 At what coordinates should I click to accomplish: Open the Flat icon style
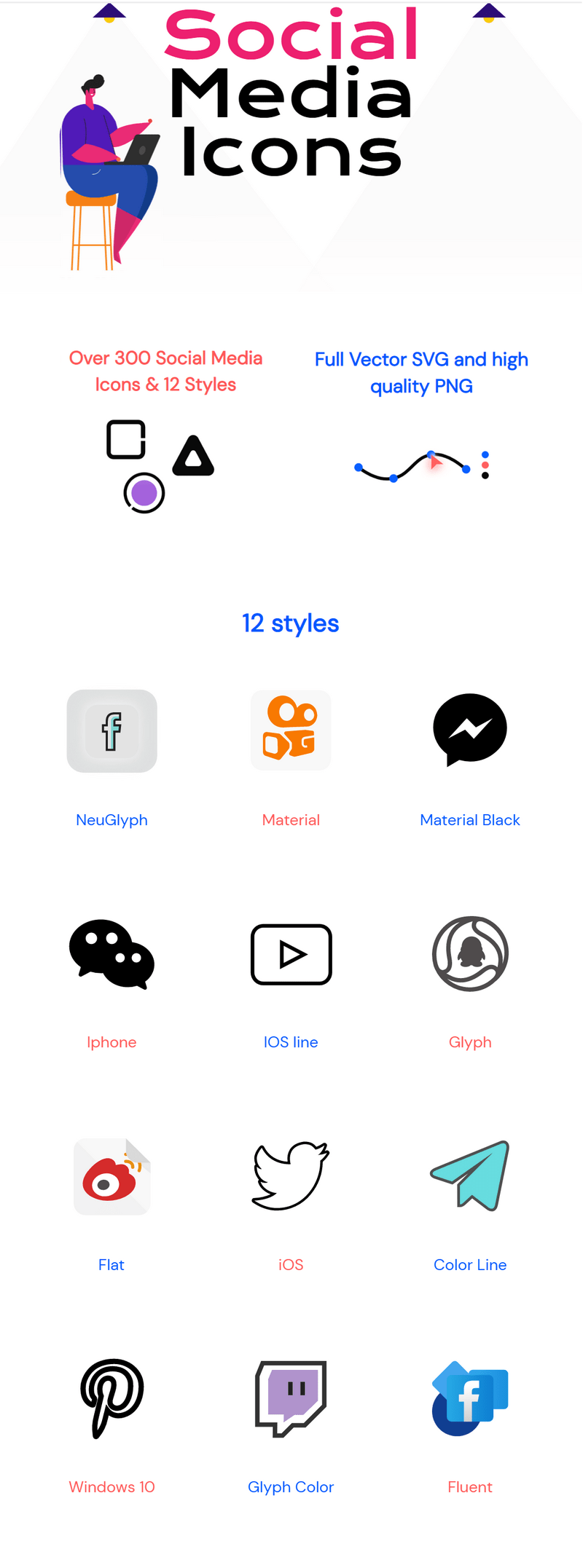click(x=111, y=1176)
